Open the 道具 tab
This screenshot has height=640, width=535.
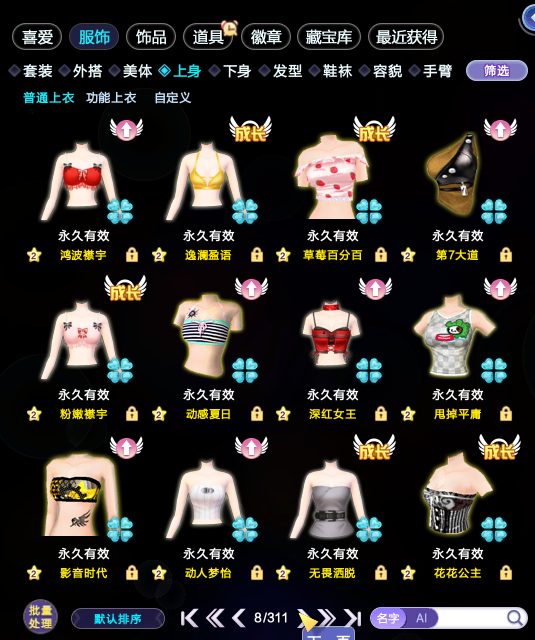pos(208,37)
